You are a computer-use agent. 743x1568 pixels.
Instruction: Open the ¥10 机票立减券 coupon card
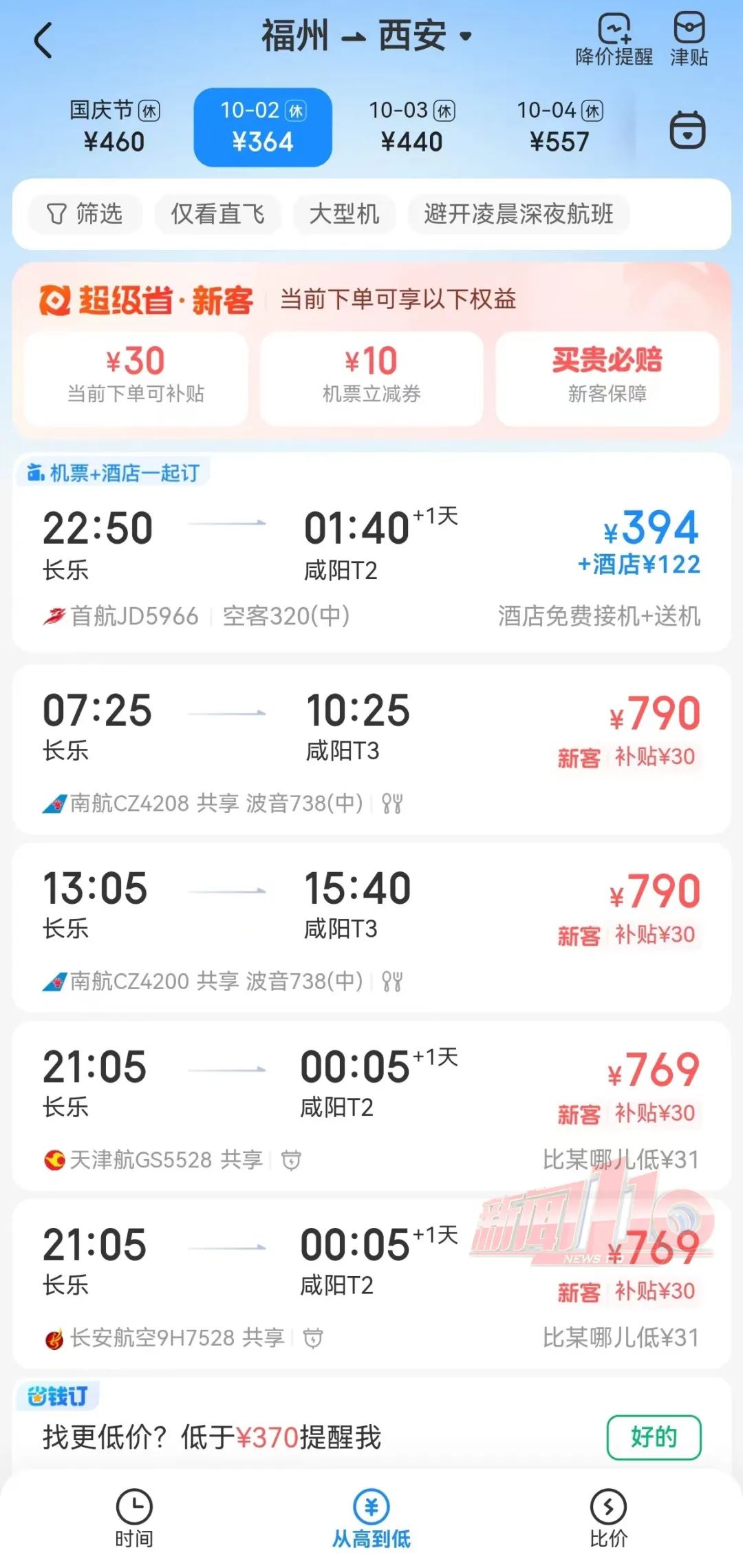click(371, 377)
